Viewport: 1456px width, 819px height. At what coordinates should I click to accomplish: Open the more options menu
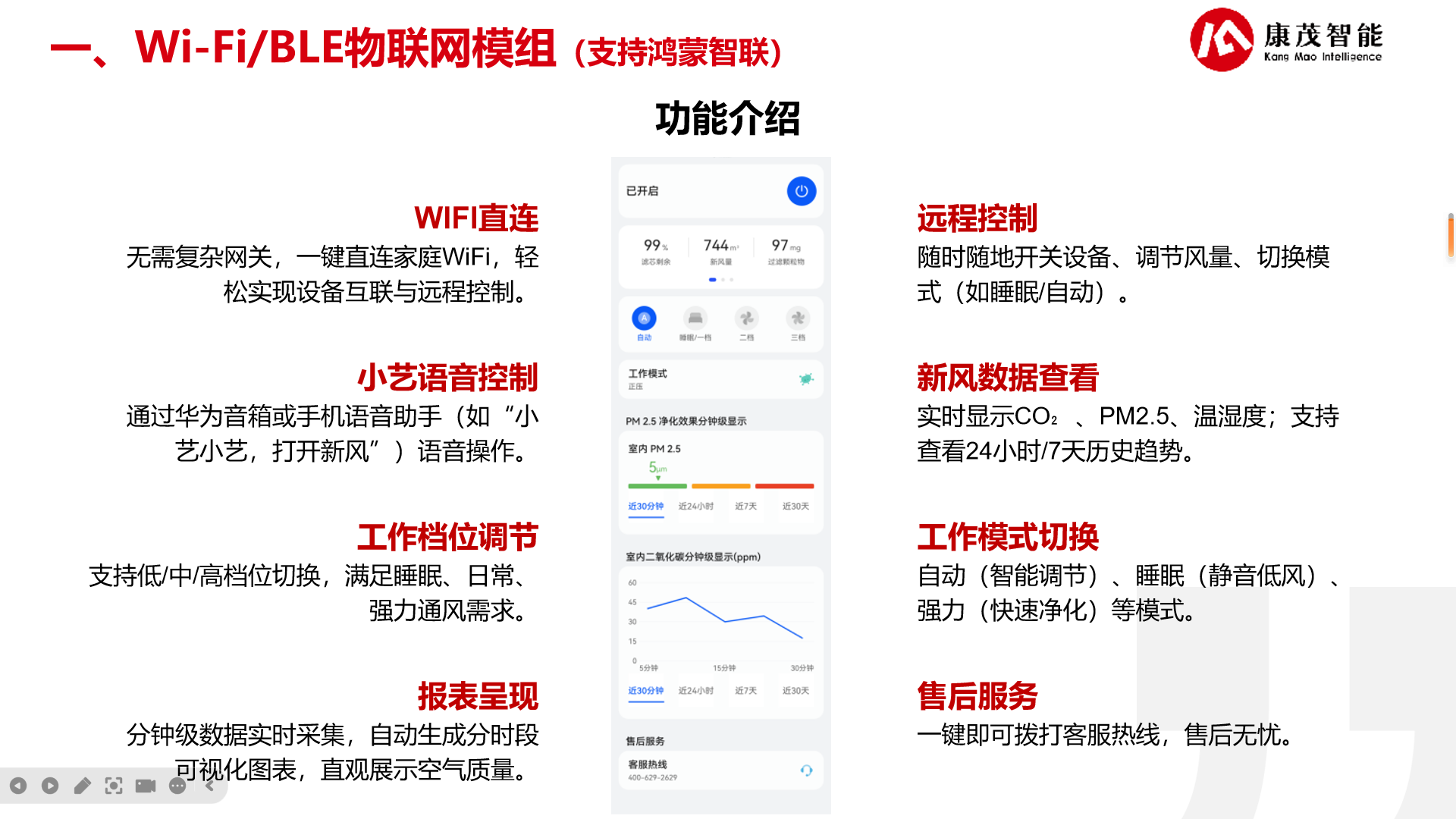pos(177,786)
